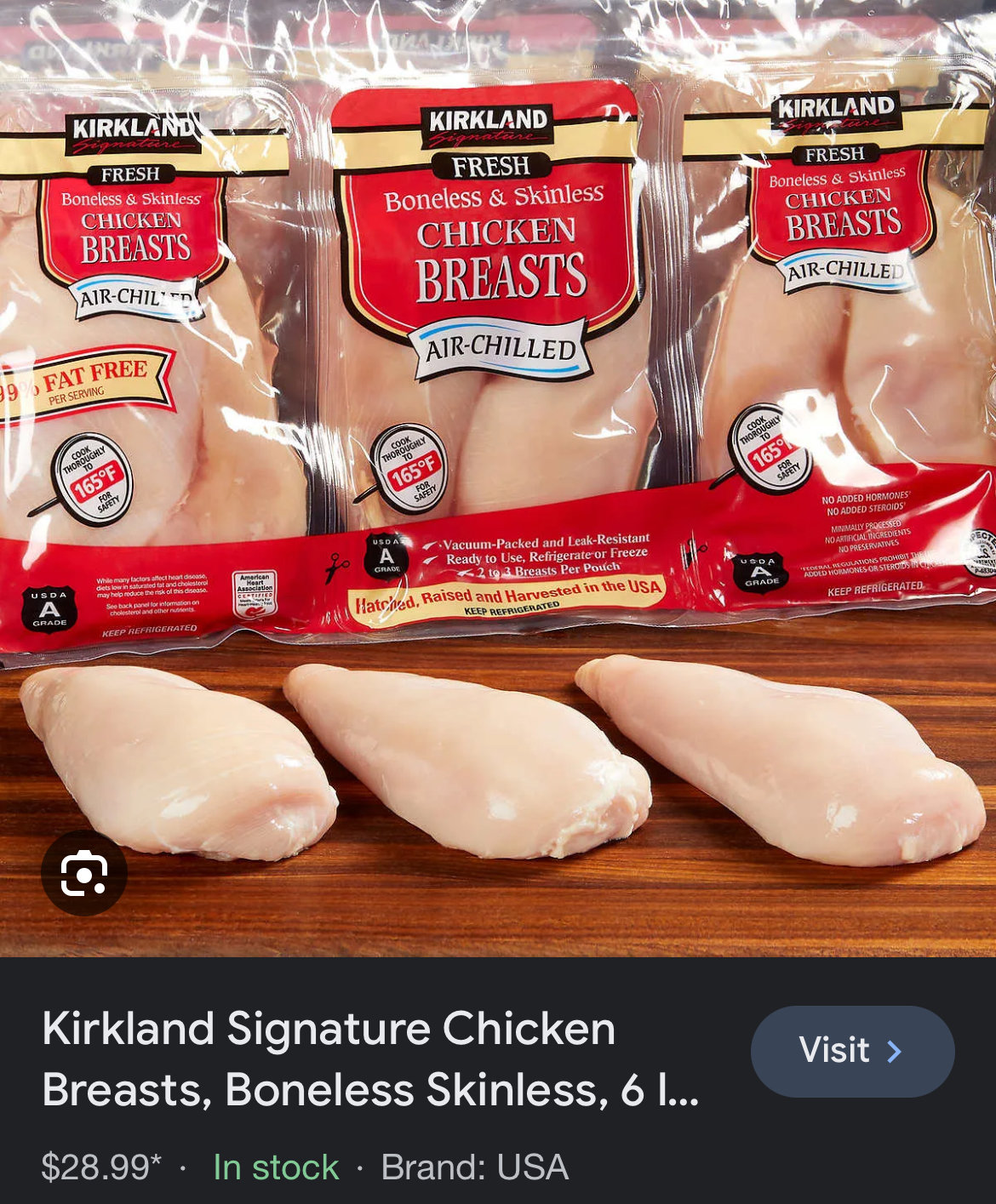Open the Kirkland Signature Chicken Breasts title link
The image size is (996, 1204).
coord(370,1058)
